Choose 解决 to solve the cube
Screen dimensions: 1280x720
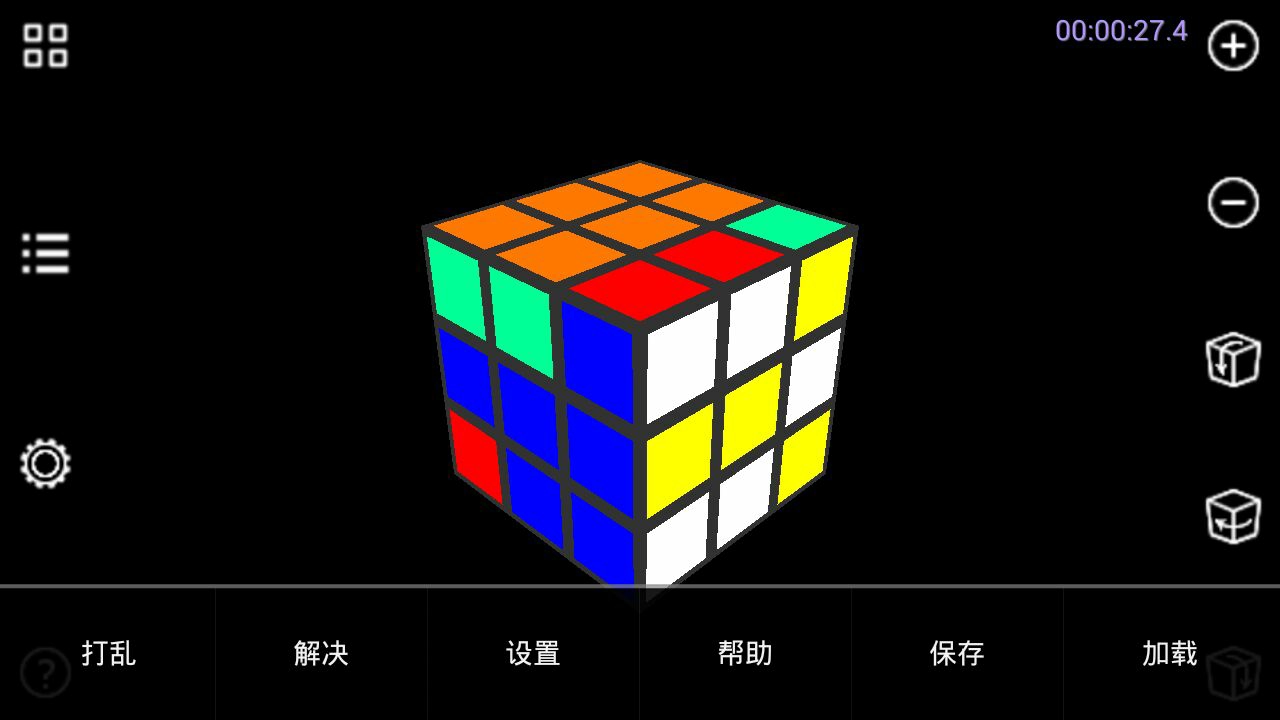321,654
